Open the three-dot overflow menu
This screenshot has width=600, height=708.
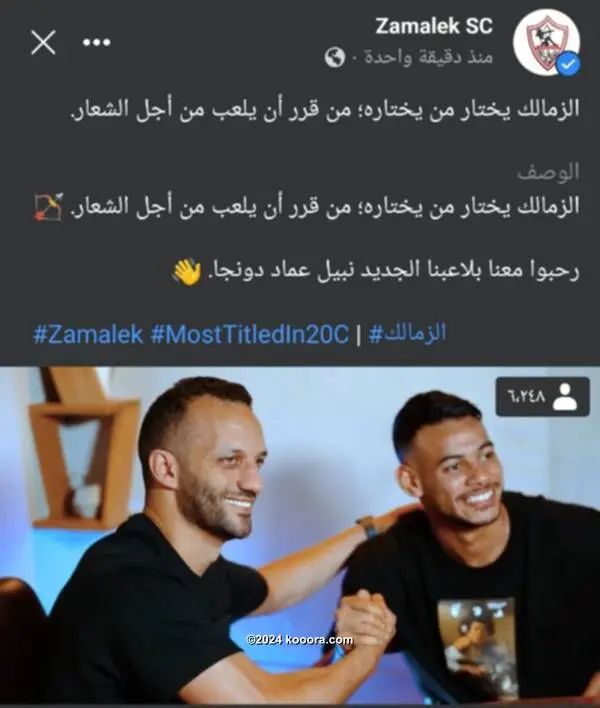(95, 42)
